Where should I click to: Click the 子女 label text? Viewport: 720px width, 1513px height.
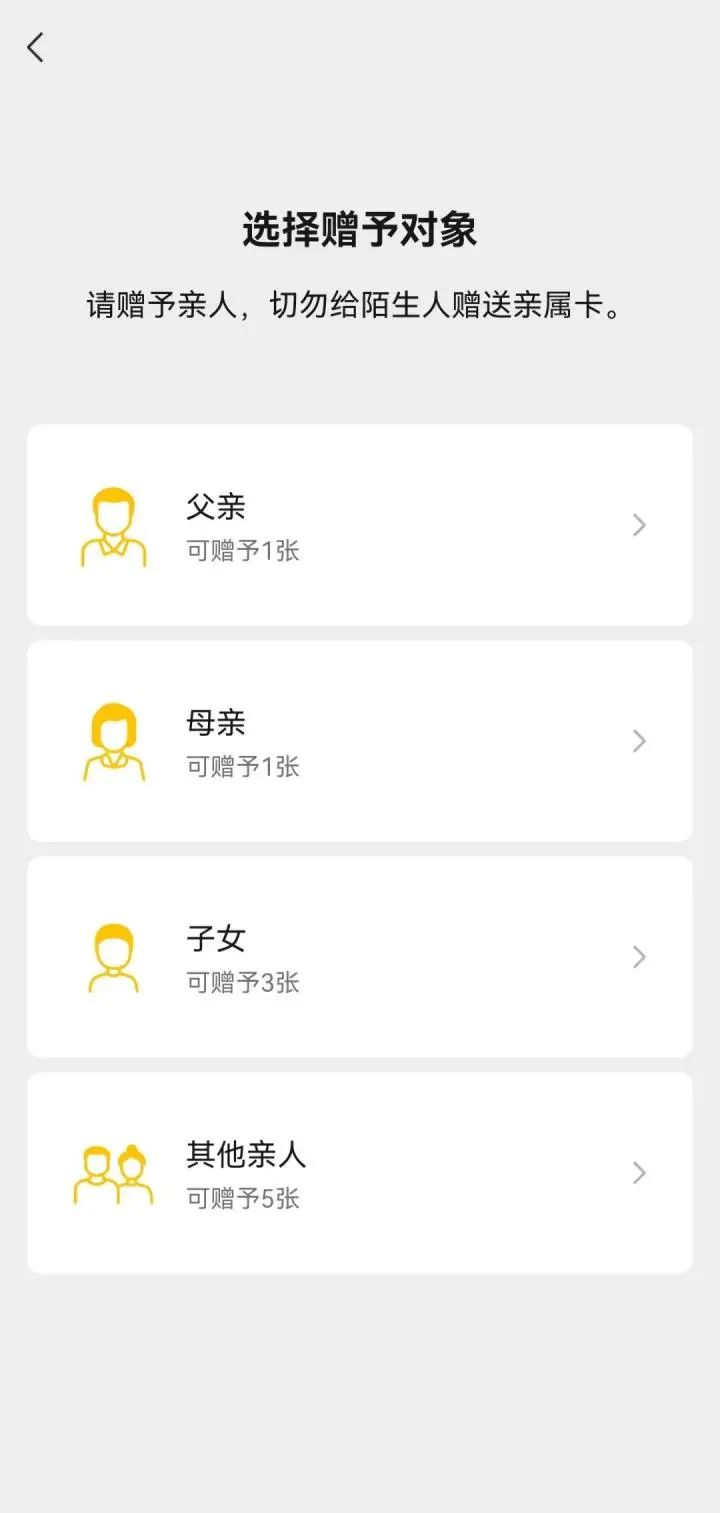coord(214,938)
